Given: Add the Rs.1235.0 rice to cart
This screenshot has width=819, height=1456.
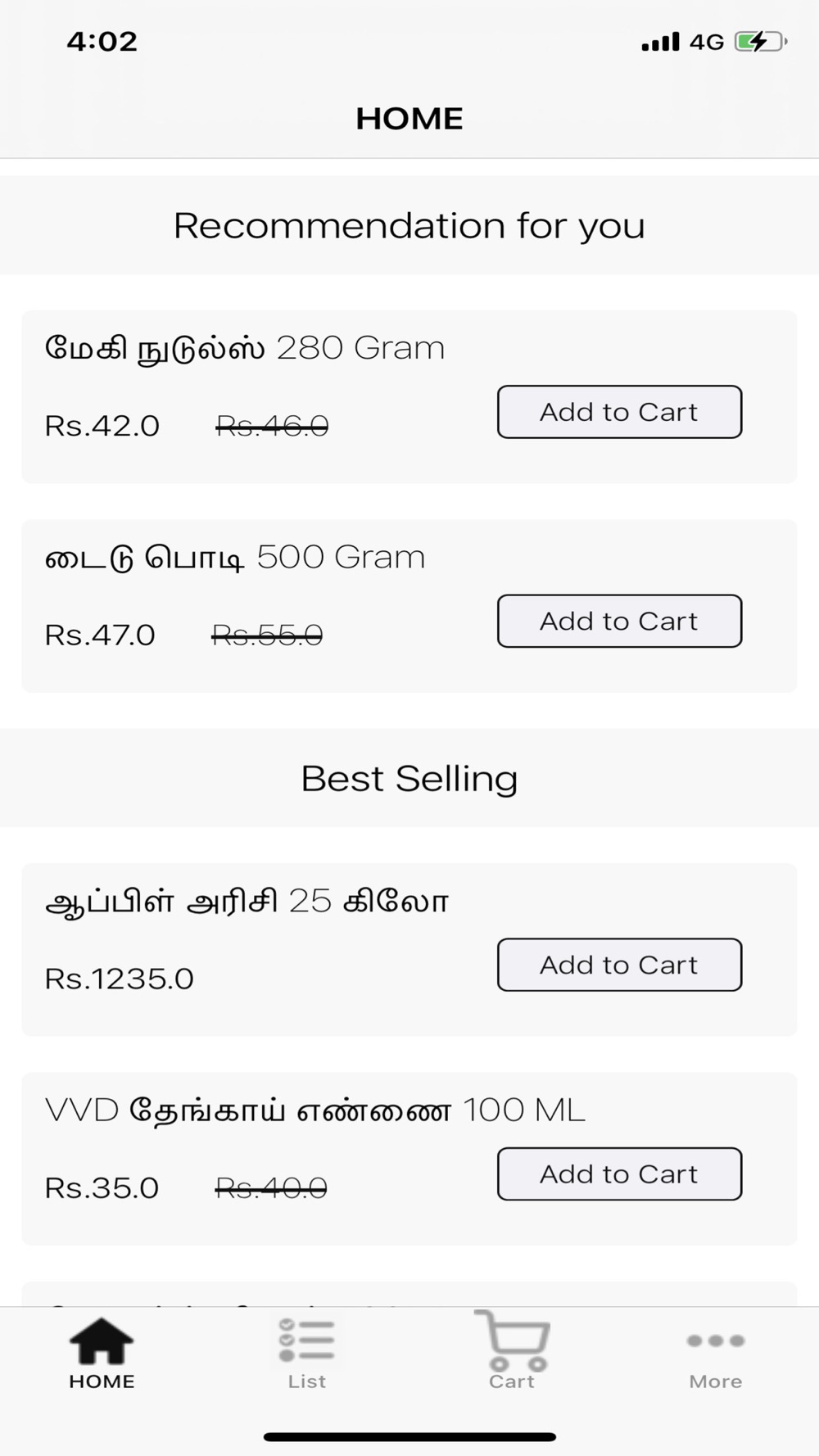Looking at the screenshot, I should 619,965.
